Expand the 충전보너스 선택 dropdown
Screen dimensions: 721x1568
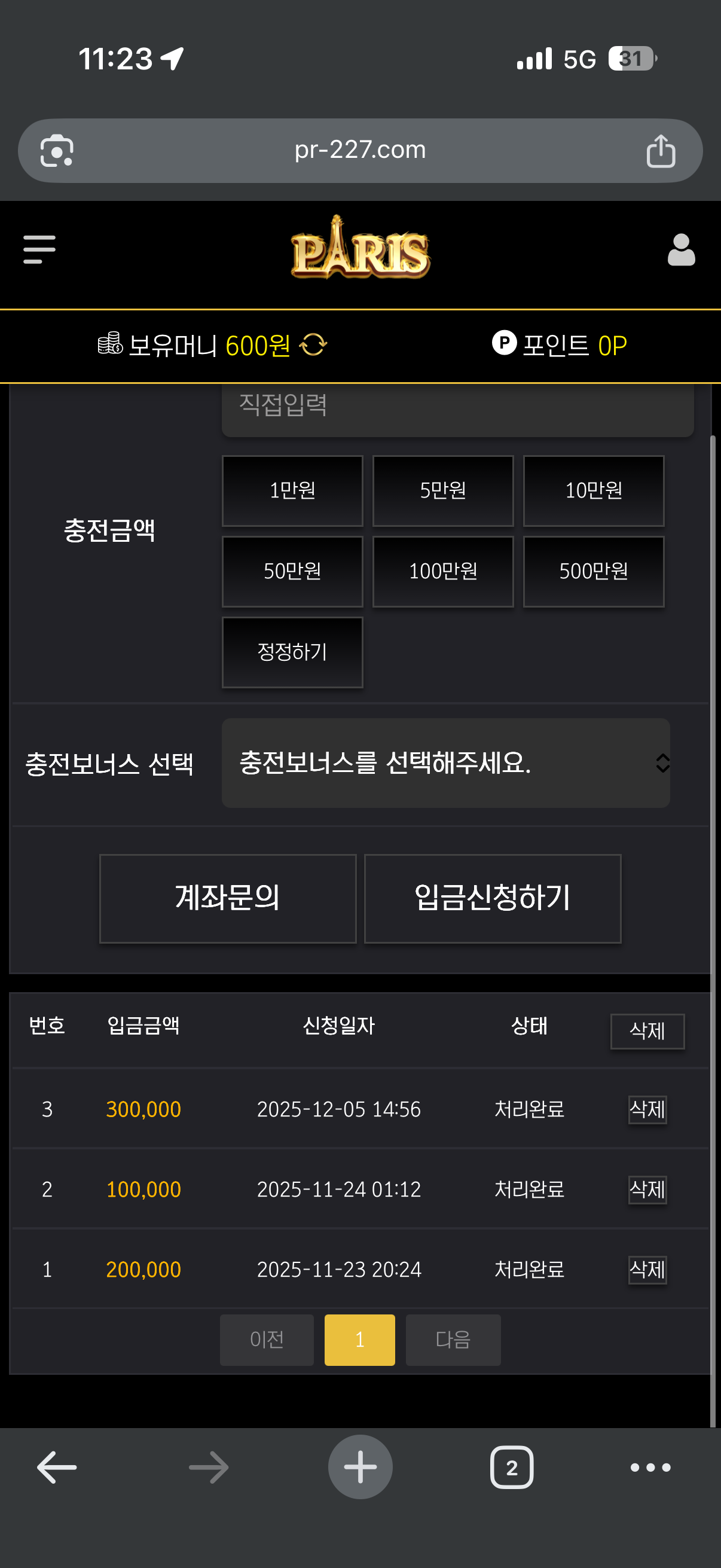point(445,762)
